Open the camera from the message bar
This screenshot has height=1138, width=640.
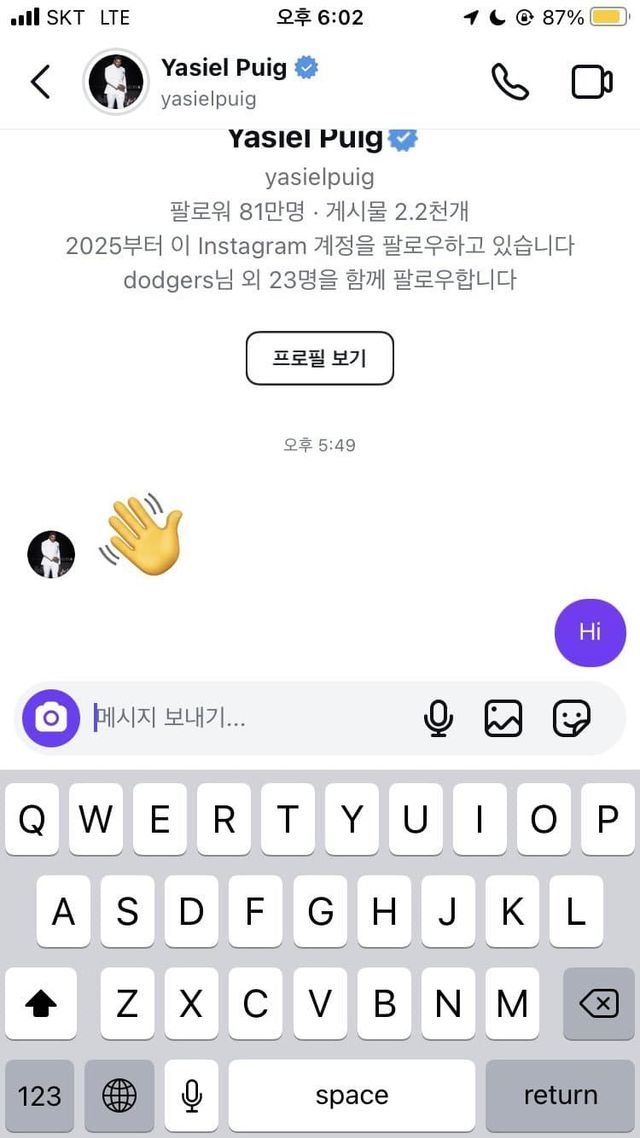click(51, 718)
